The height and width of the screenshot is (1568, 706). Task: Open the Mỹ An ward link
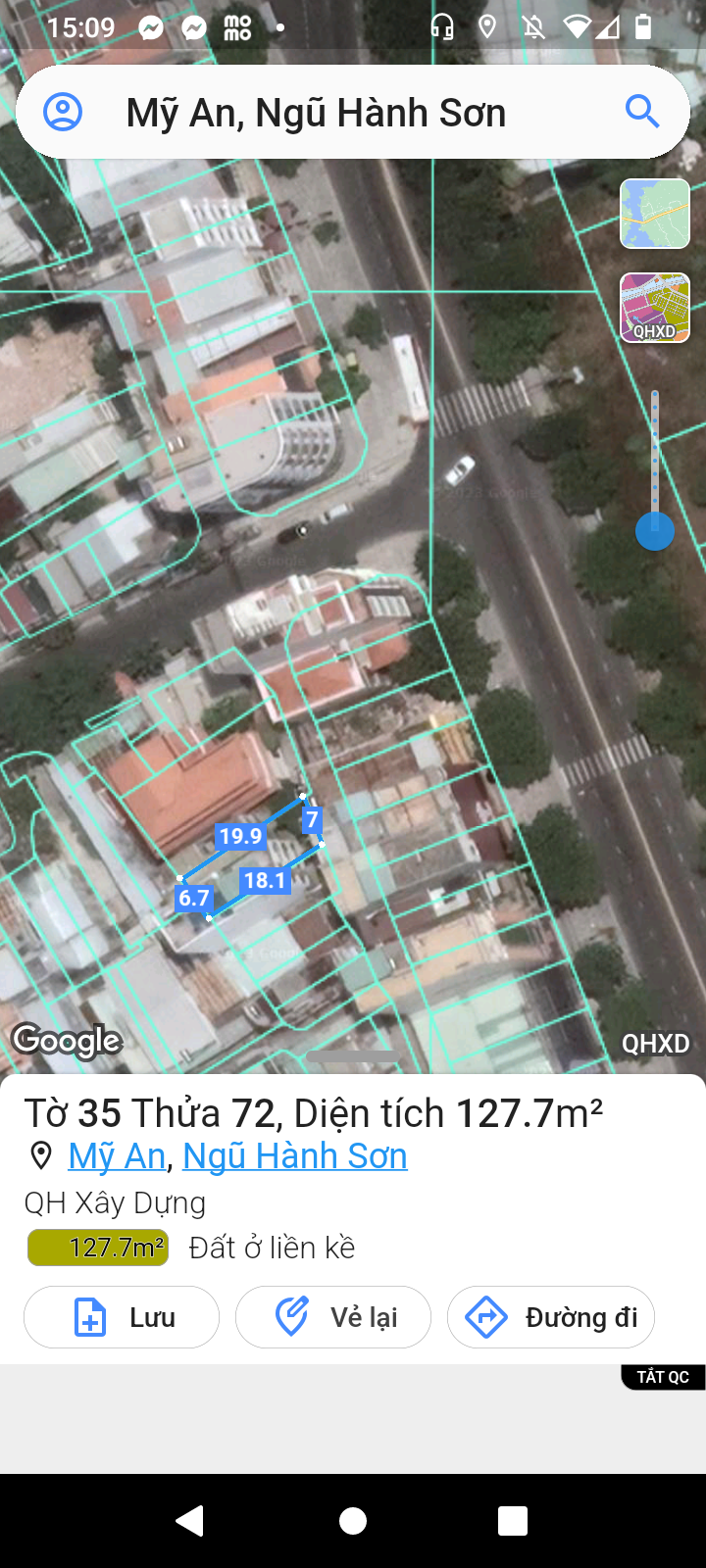[117, 1156]
